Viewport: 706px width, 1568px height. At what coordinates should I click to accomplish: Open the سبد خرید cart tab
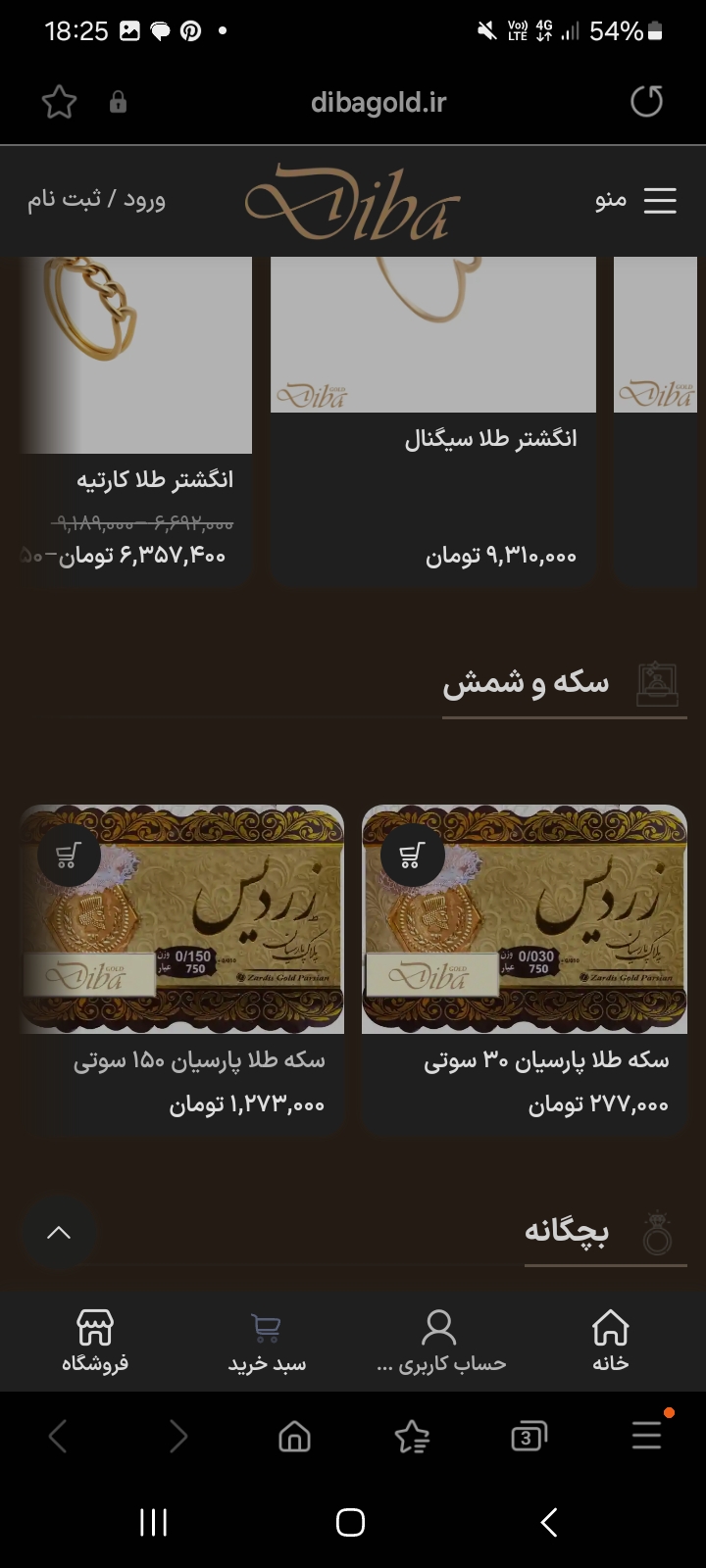coord(267,1341)
